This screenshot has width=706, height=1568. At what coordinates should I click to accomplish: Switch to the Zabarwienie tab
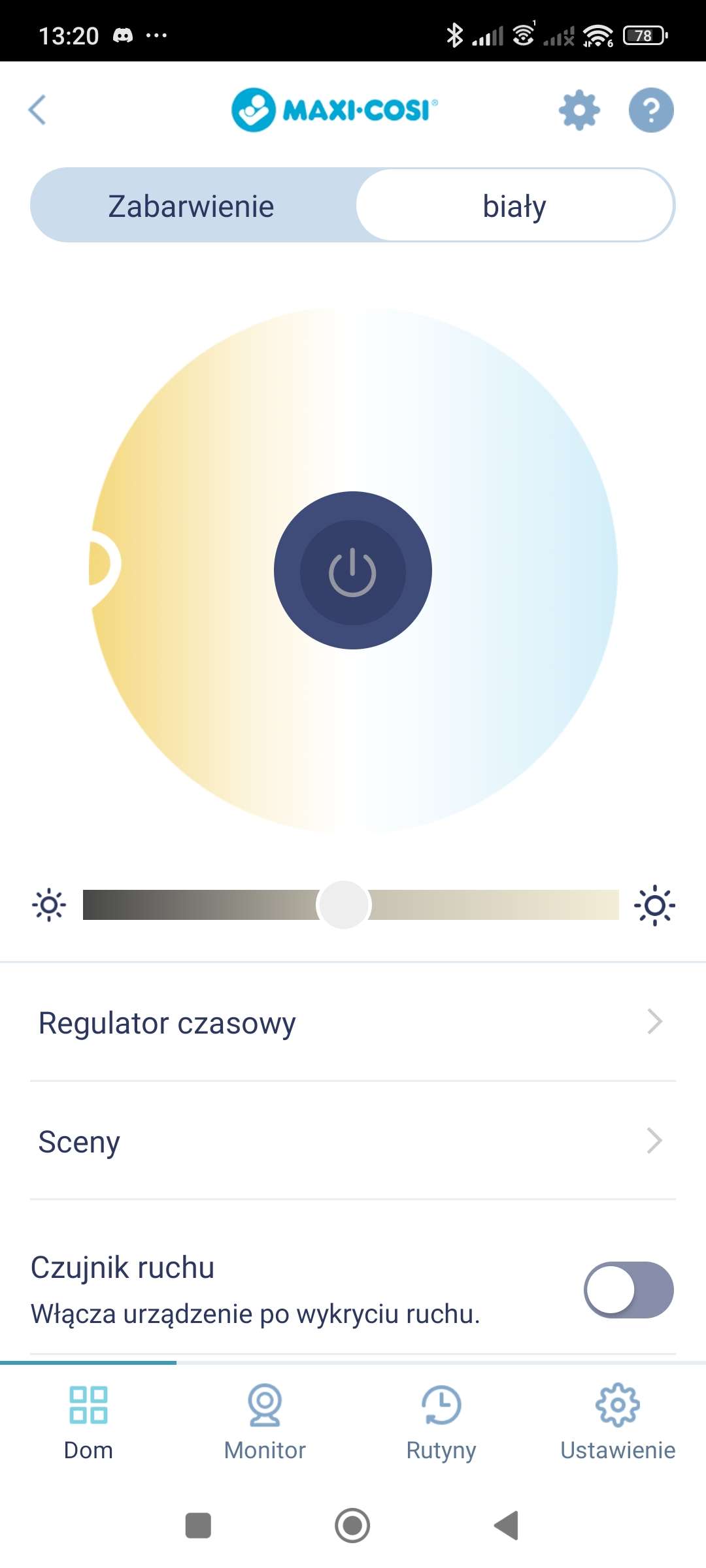[192, 206]
